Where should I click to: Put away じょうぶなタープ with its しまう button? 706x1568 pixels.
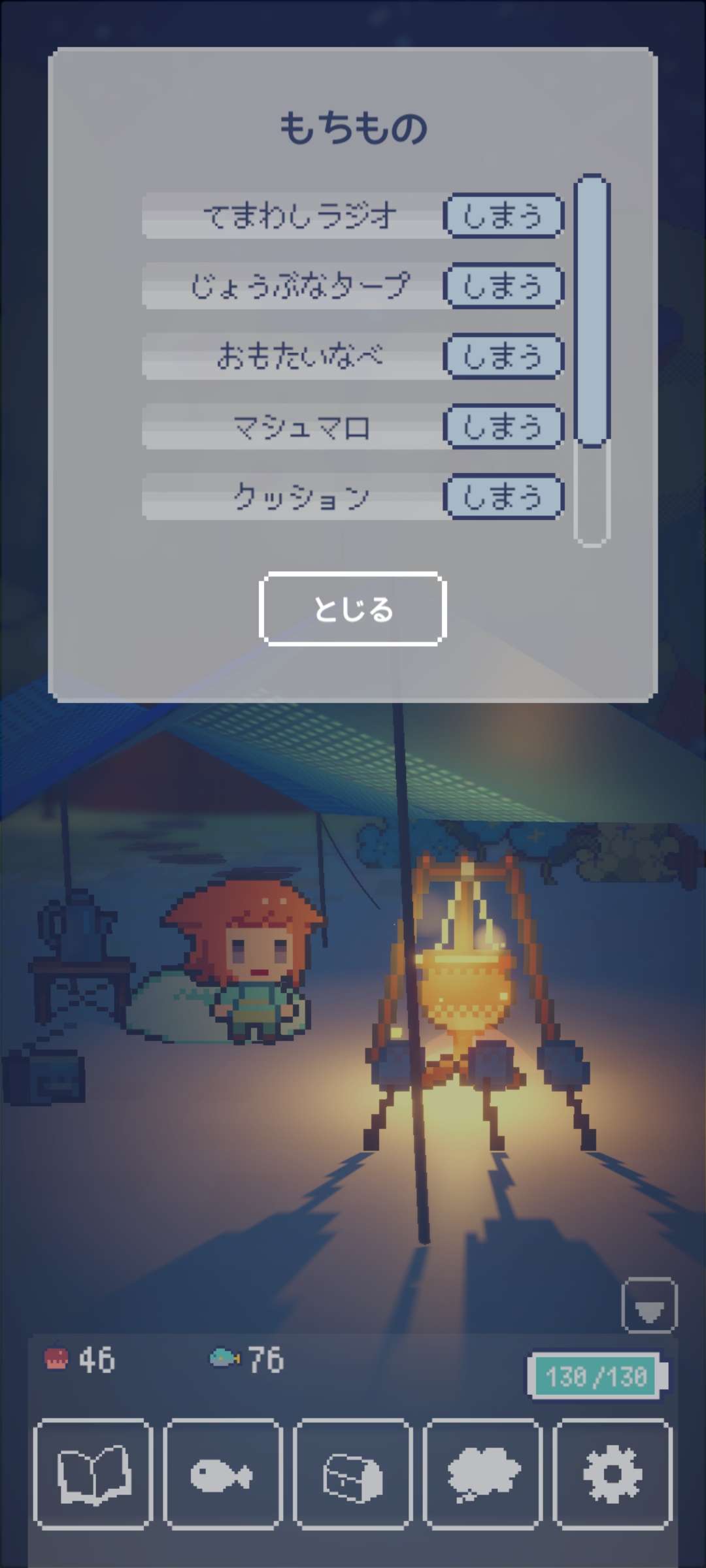pyautogui.click(x=503, y=286)
